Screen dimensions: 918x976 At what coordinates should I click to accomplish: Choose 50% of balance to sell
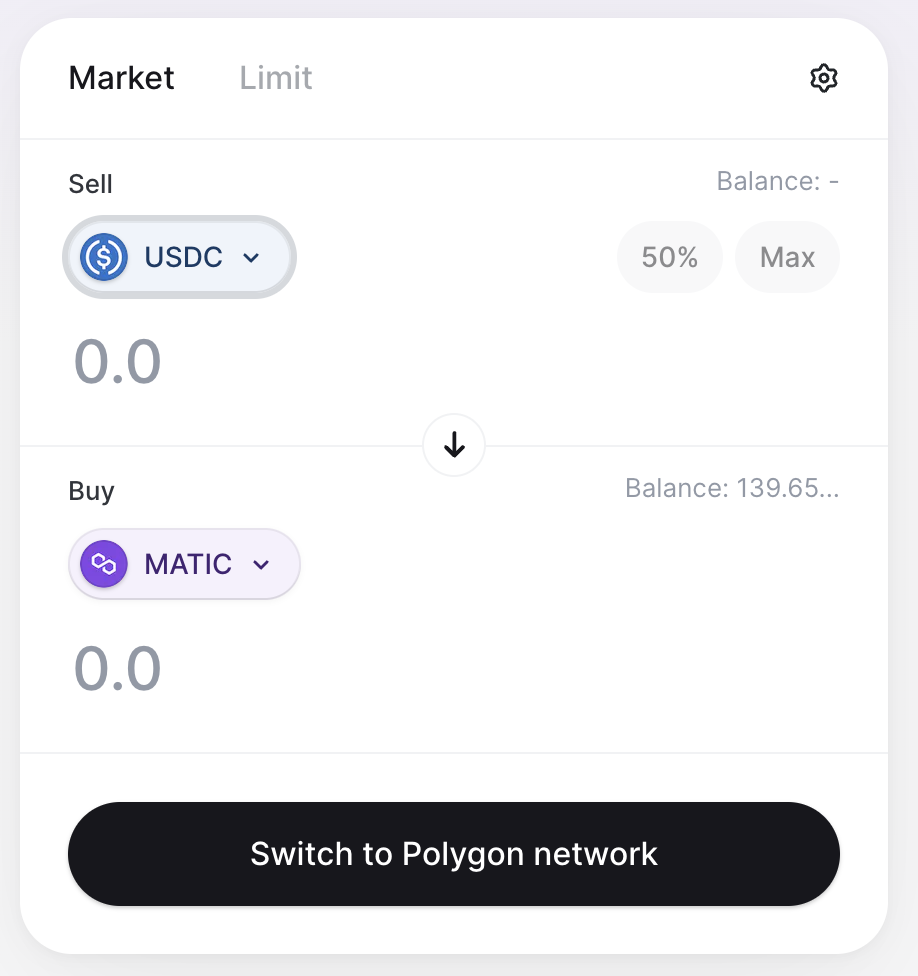point(669,257)
